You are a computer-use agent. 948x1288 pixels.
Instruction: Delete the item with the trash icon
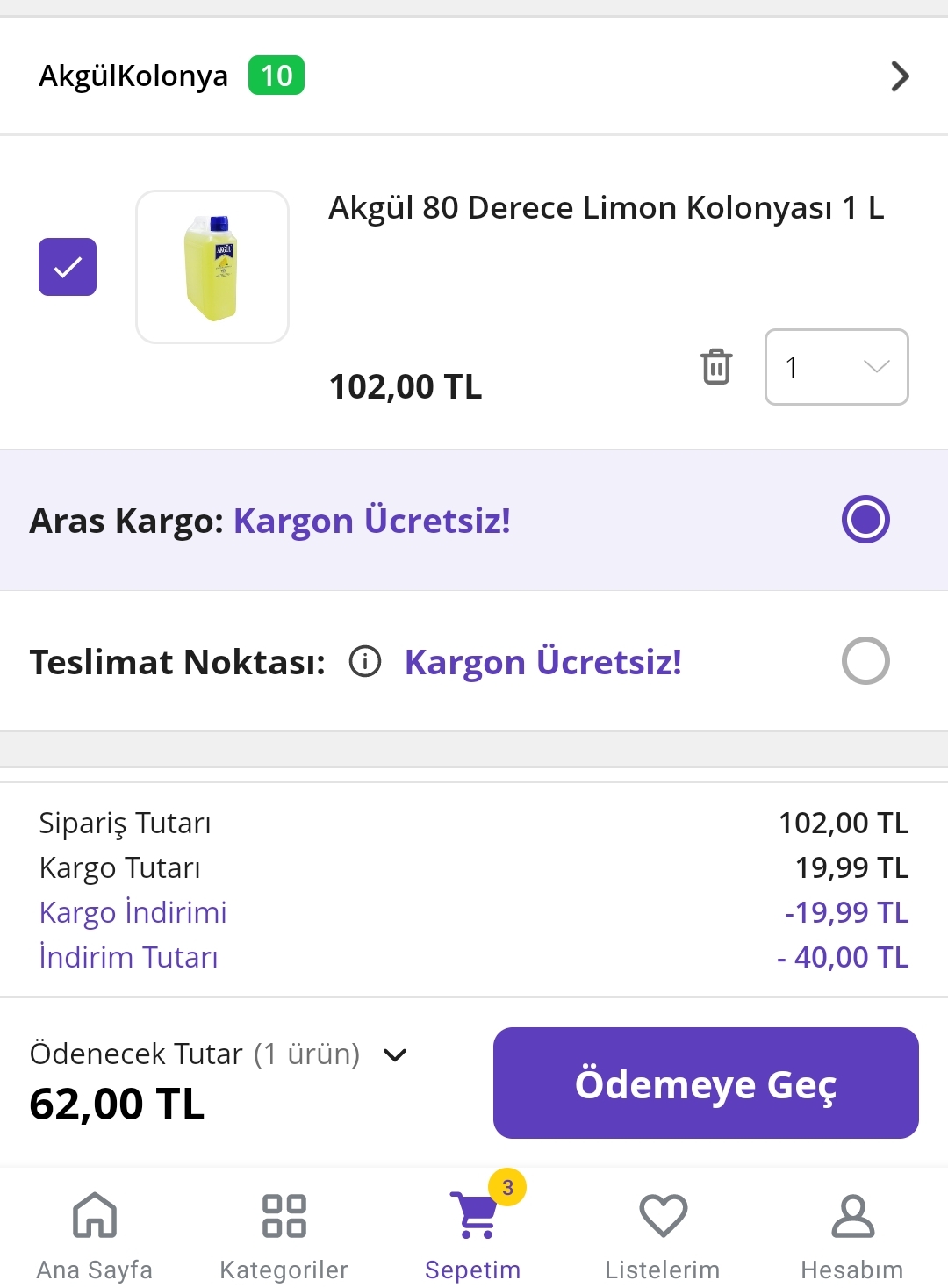(716, 366)
